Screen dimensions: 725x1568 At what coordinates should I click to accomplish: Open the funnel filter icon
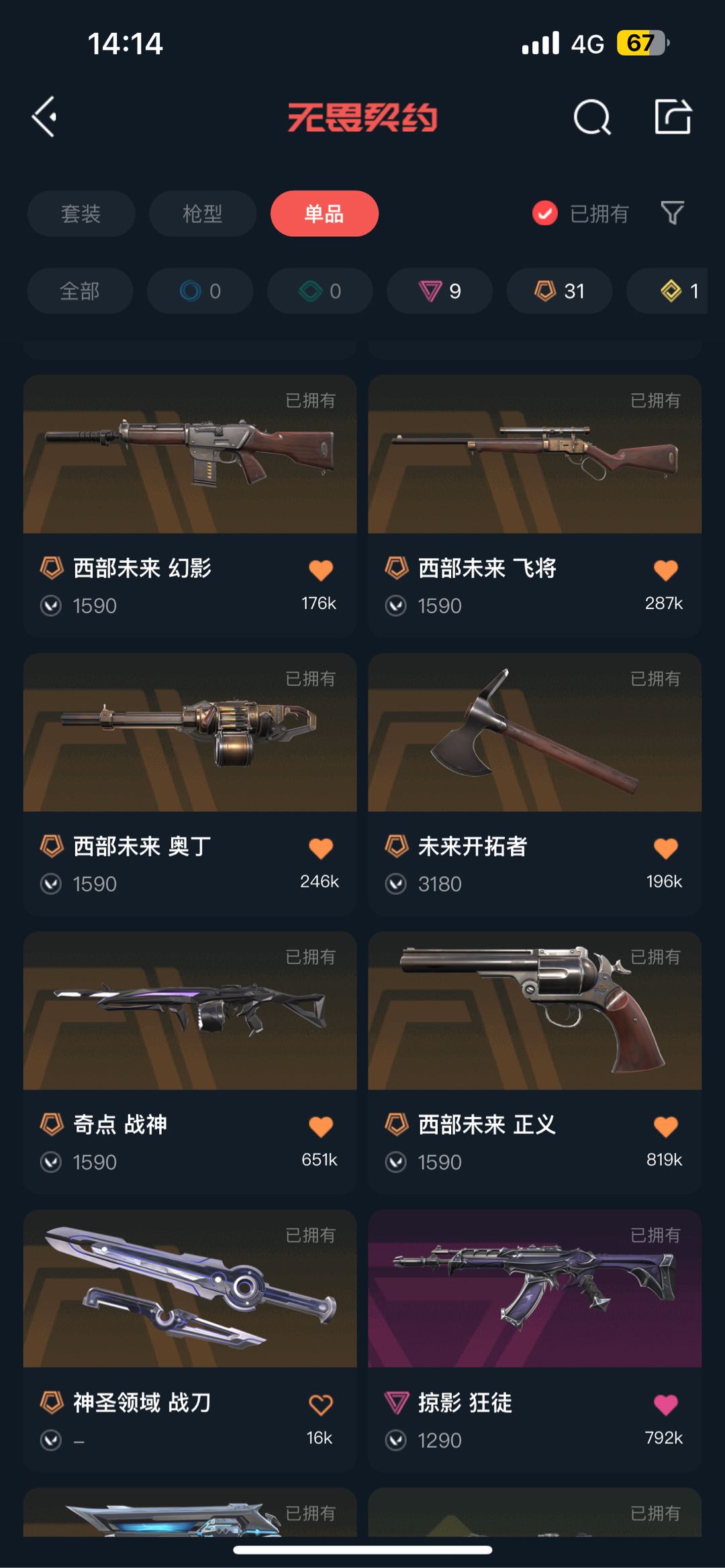tap(672, 213)
